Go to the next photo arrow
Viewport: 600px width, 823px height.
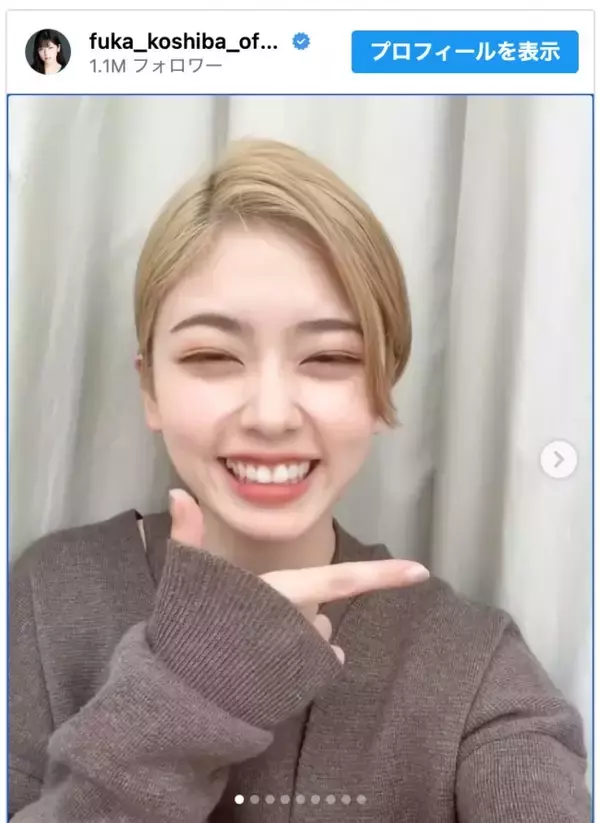(x=558, y=459)
